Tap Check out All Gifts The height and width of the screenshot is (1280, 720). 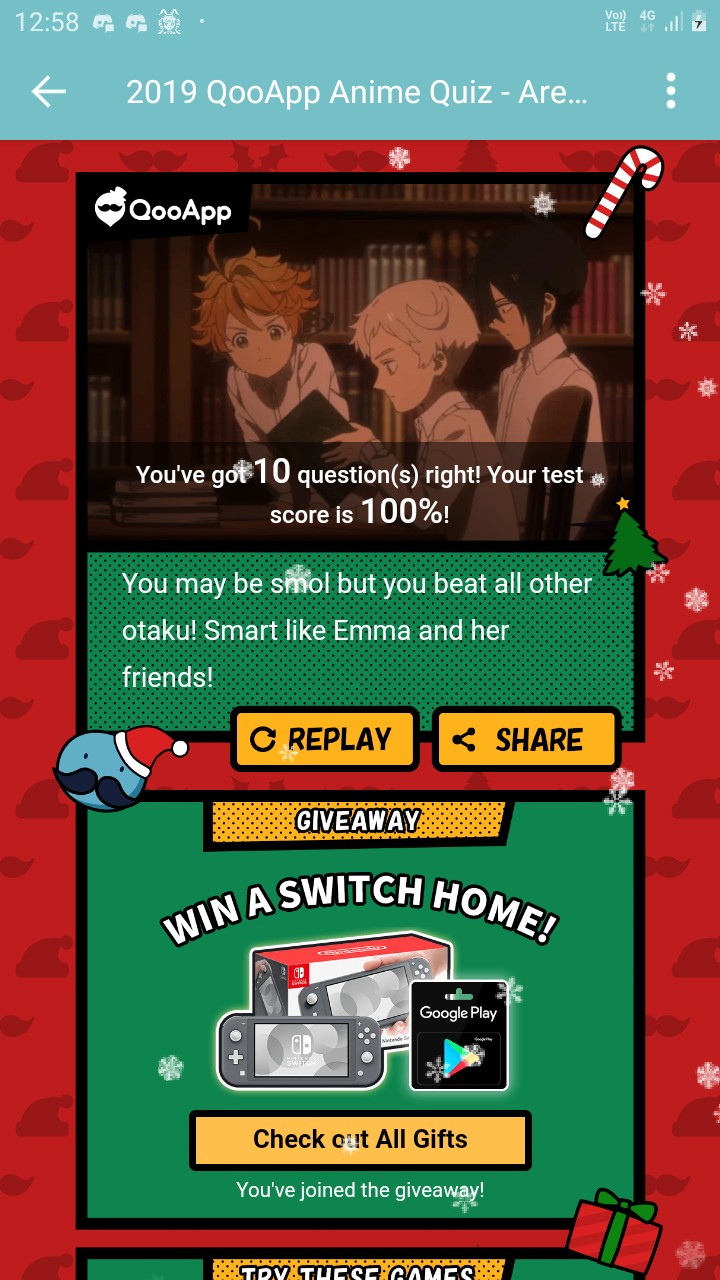click(x=360, y=1139)
